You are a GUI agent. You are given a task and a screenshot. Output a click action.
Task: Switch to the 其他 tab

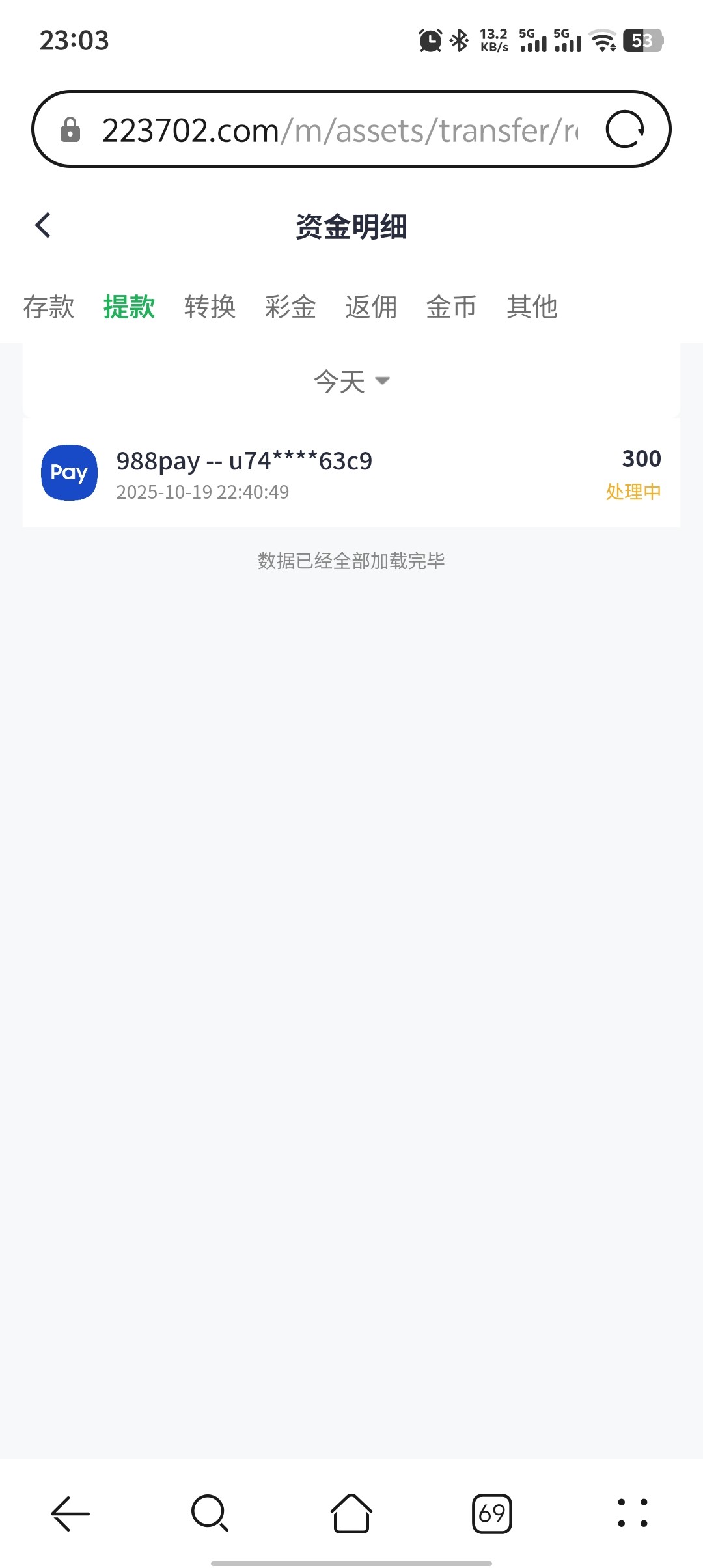coord(532,307)
